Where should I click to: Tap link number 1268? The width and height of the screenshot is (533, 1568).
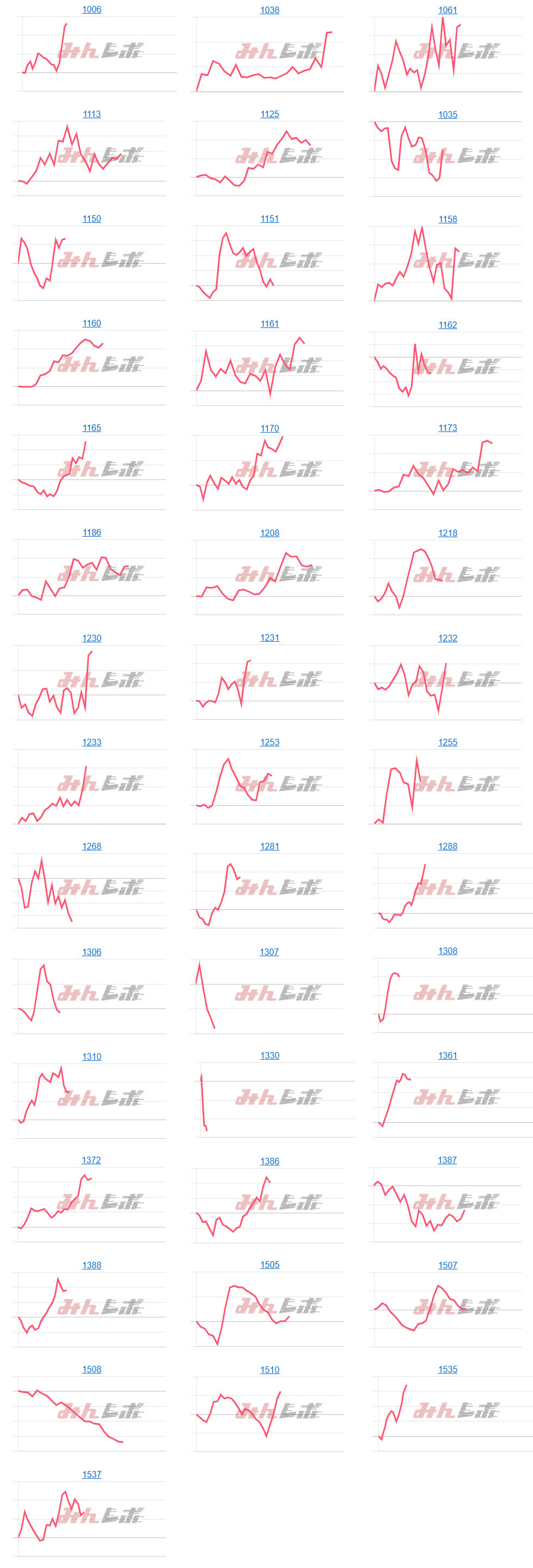pos(92,847)
